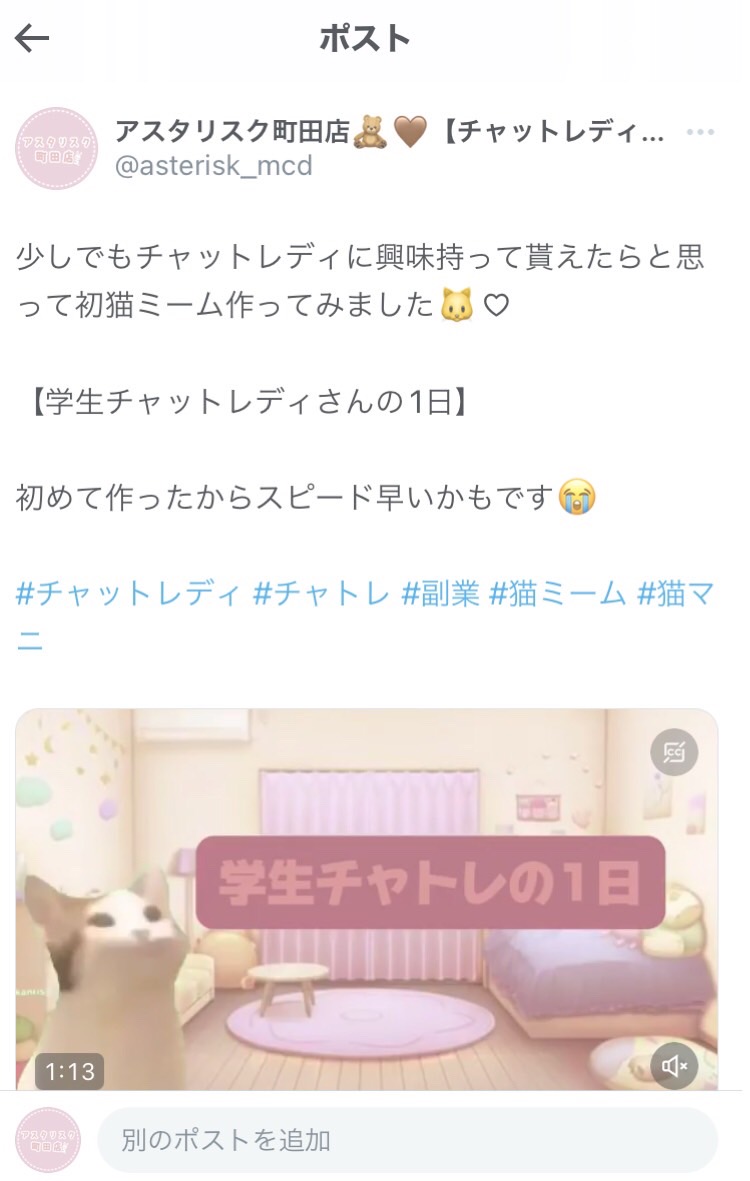Open the @asterisk_mcd account name
Screen dimensions: 750x1181
click(214, 165)
